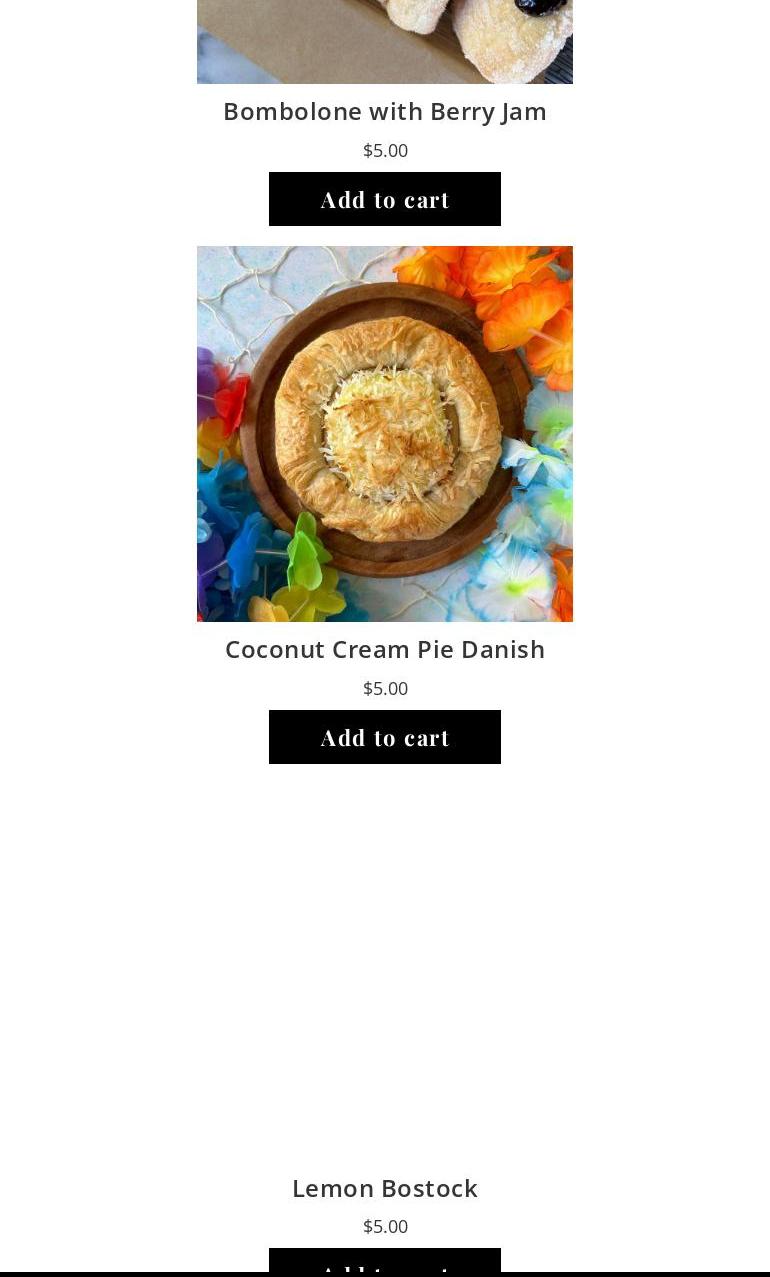Open the Coconut Cream Pie Danish title link

384,649
